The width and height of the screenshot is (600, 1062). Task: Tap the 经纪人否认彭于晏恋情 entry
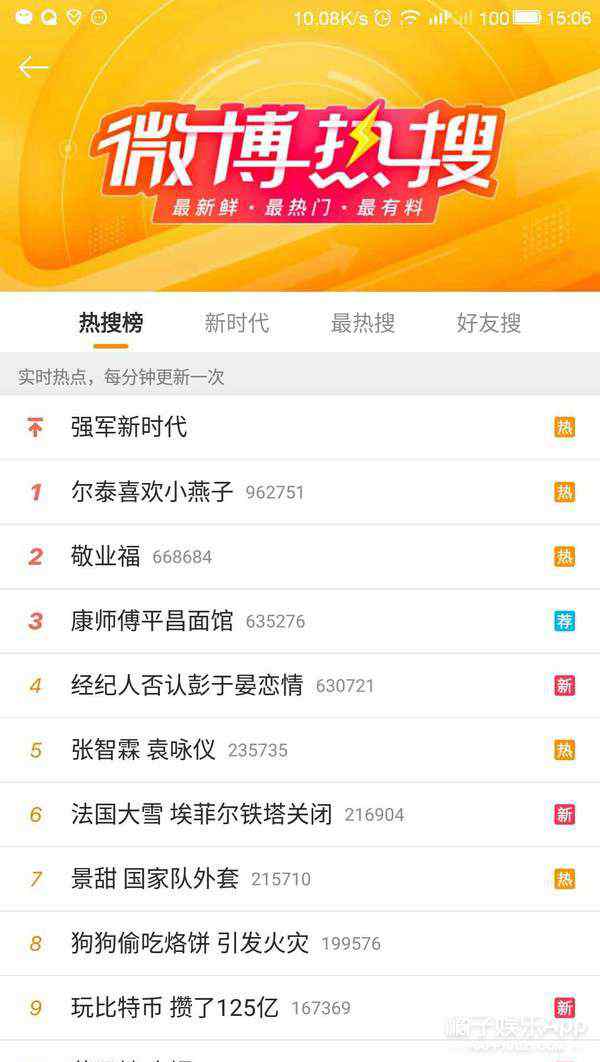[187, 685]
